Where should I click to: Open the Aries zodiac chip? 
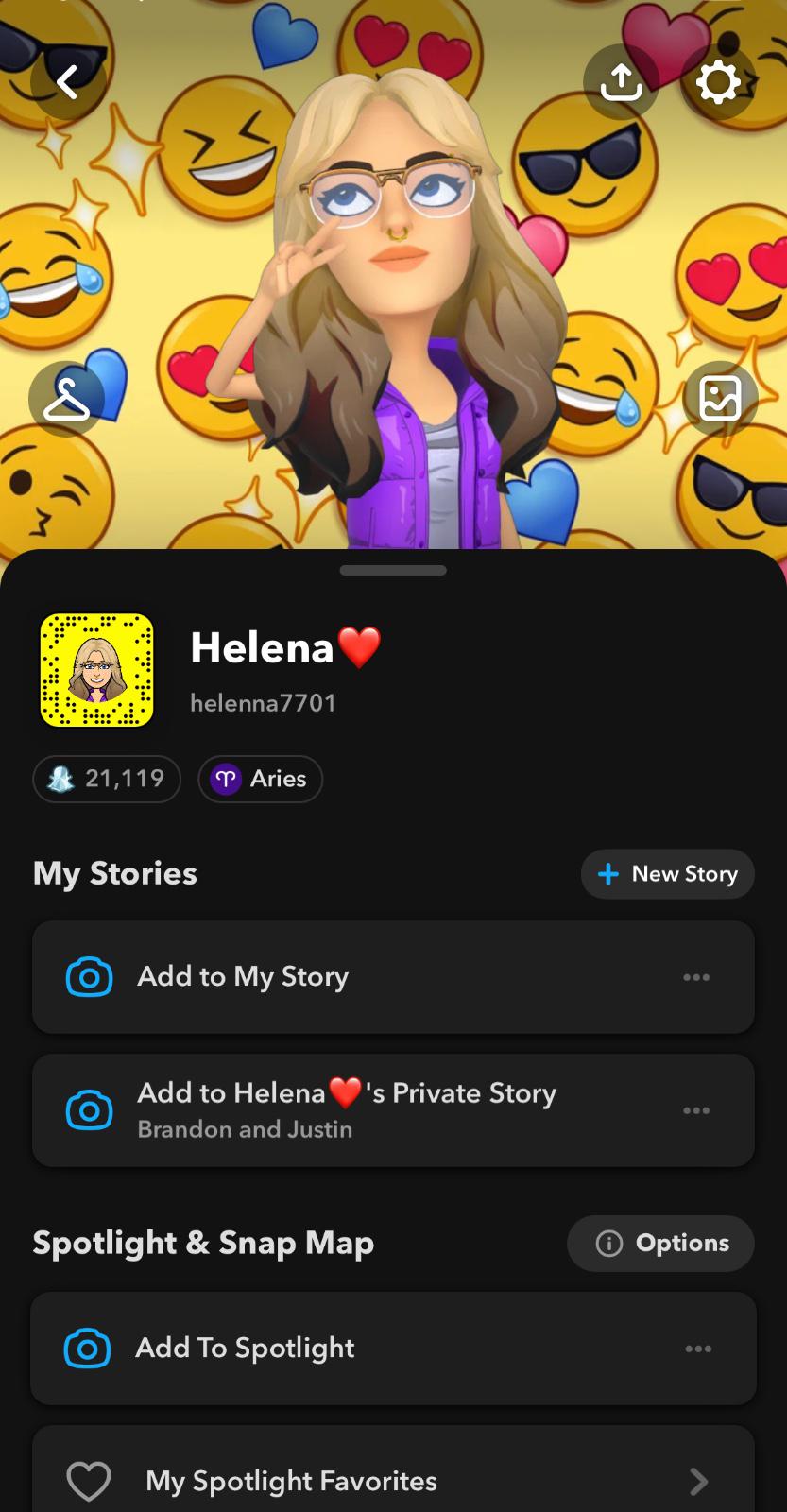tap(260, 779)
